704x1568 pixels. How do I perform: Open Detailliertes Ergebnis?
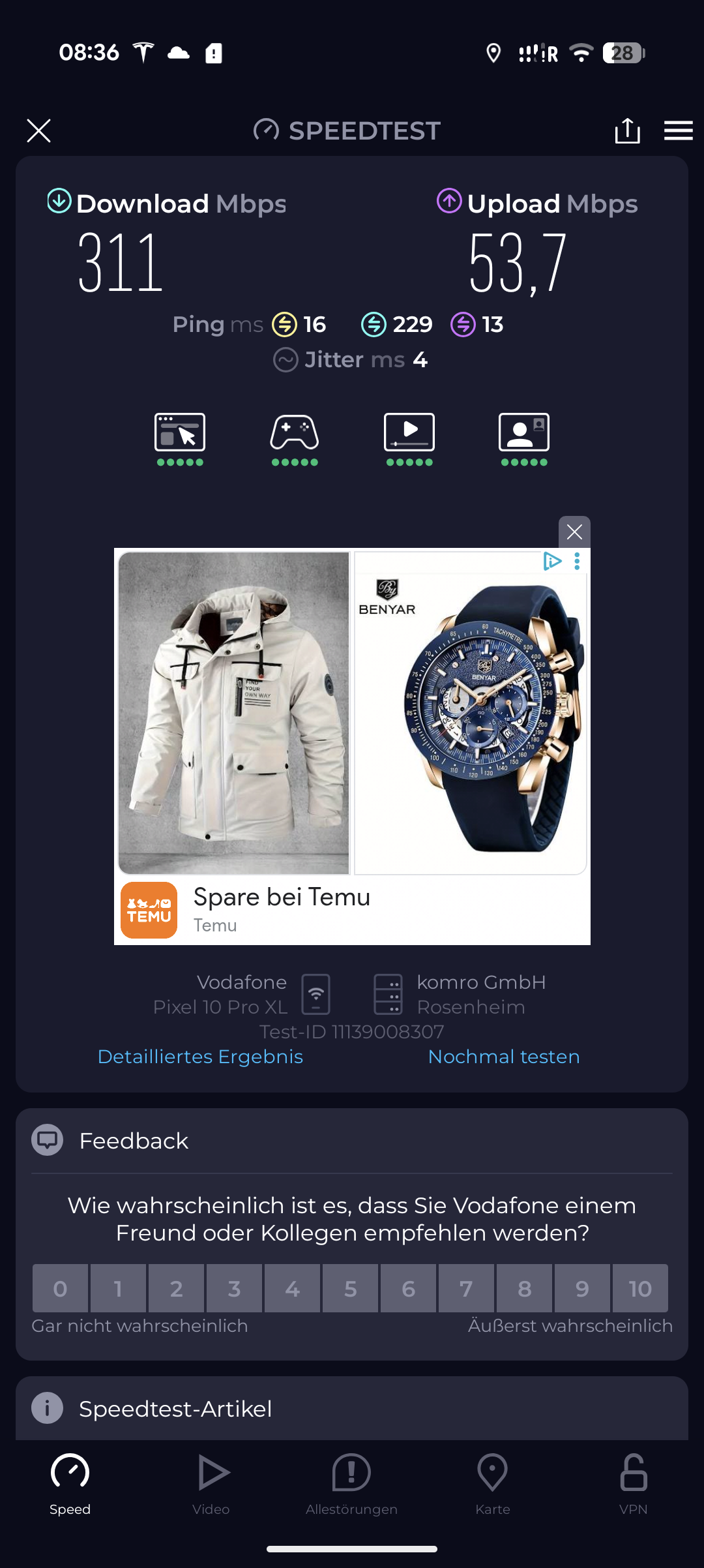pos(200,1057)
